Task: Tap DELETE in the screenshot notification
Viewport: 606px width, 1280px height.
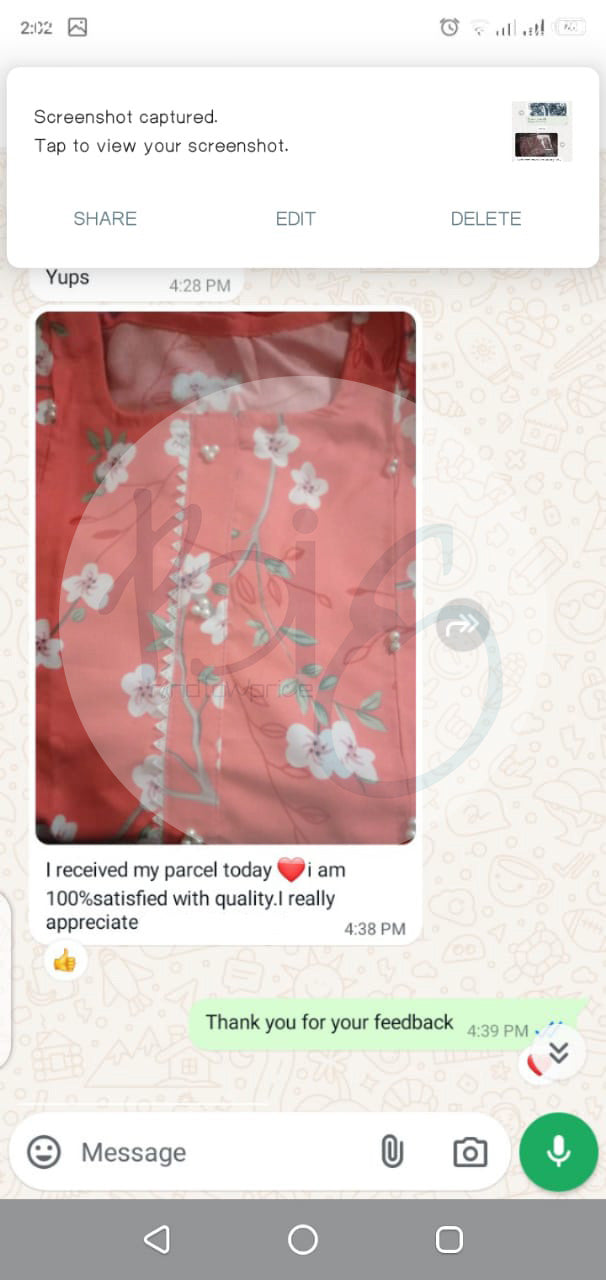Action: 485,219
